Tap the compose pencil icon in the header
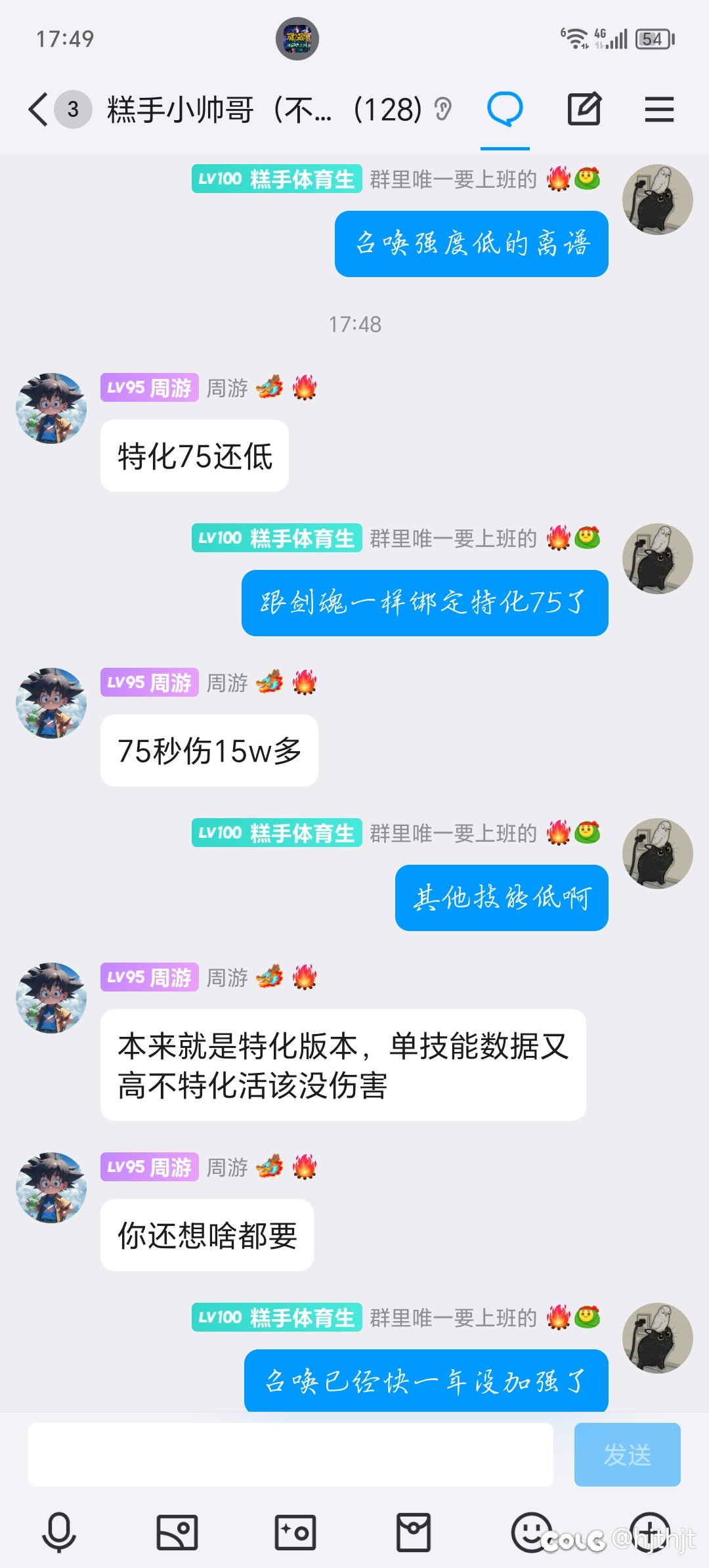This screenshot has width=709, height=1568. point(584,110)
